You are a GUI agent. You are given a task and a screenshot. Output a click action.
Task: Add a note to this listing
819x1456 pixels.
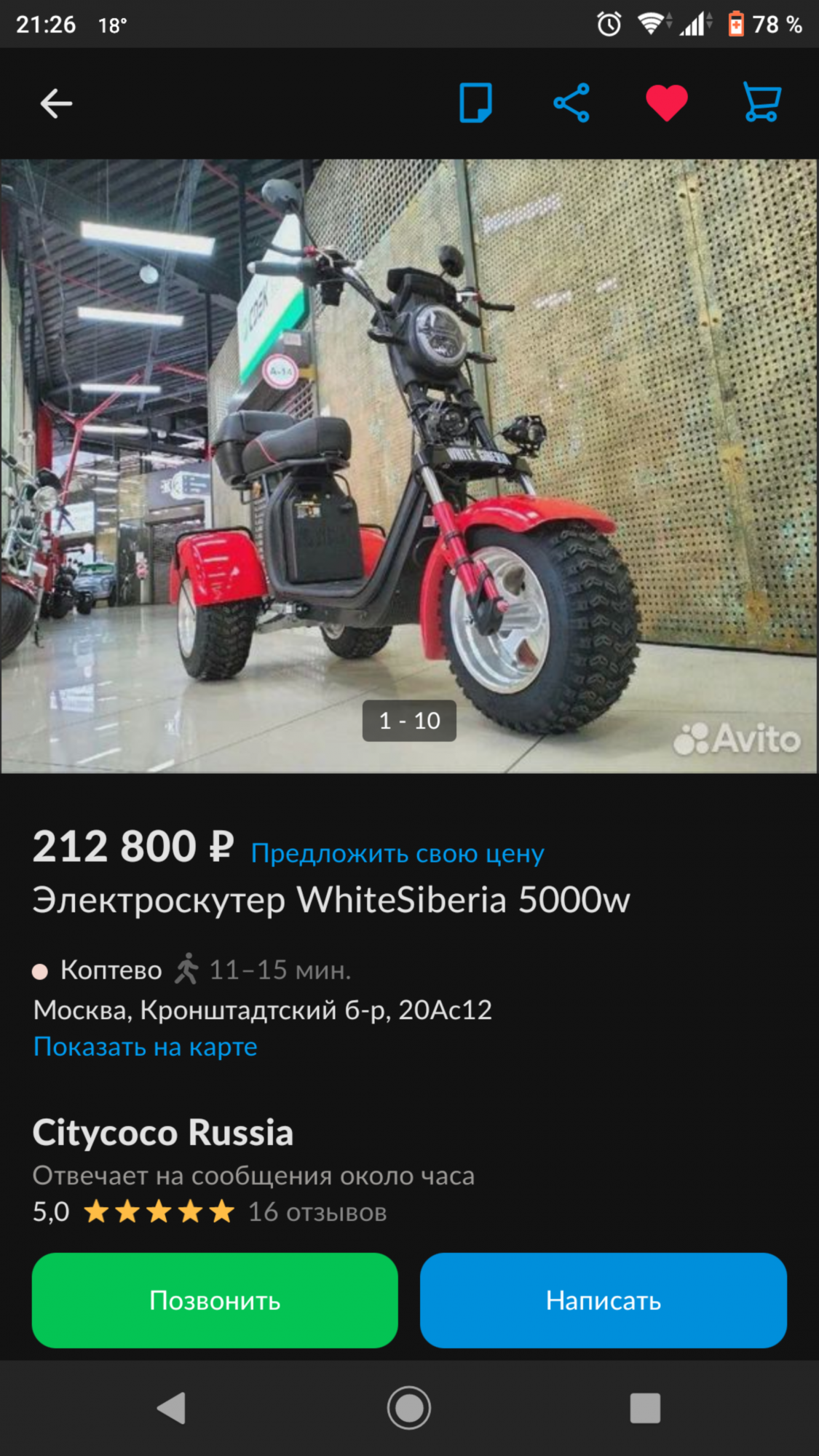click(x=476, y=103)
